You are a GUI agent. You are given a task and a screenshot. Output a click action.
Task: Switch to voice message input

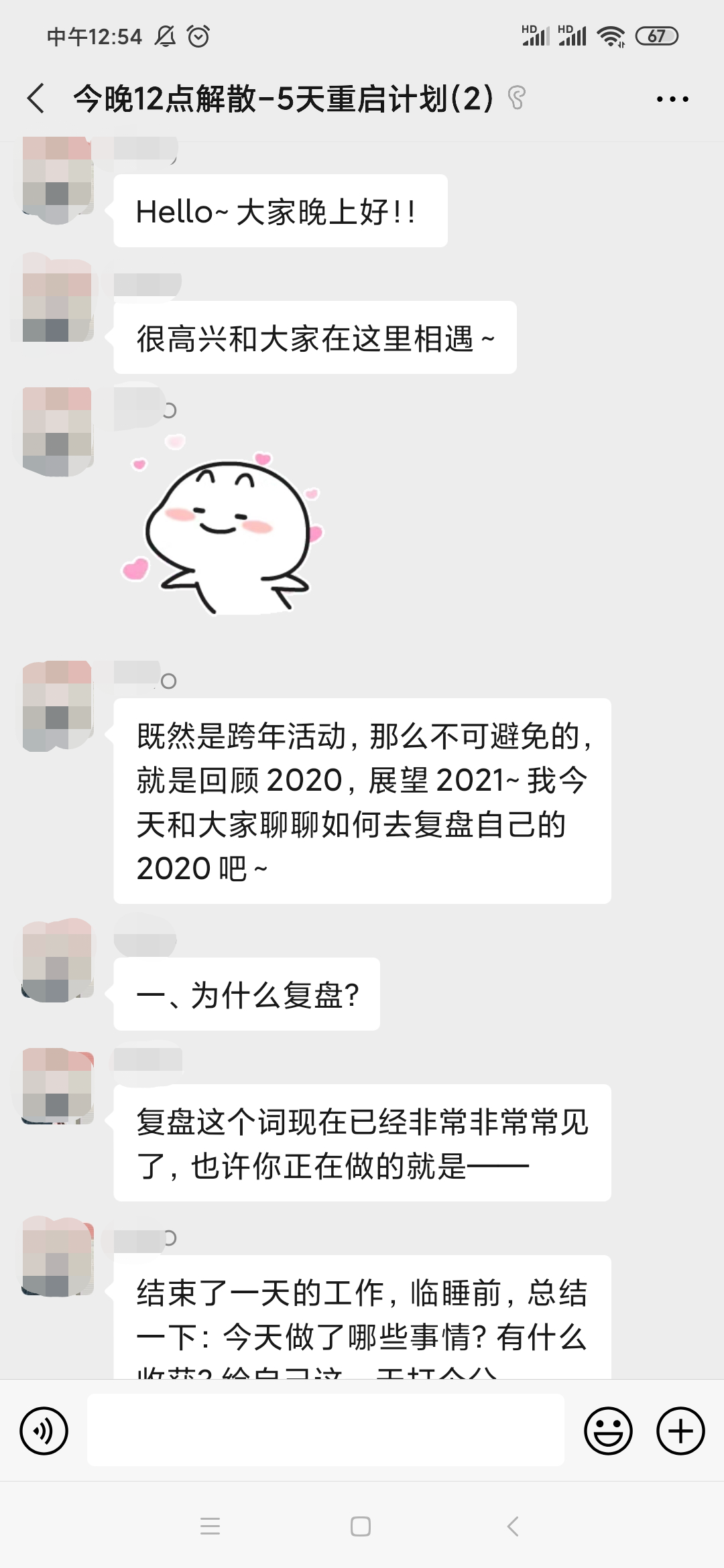pos(44,1431)
